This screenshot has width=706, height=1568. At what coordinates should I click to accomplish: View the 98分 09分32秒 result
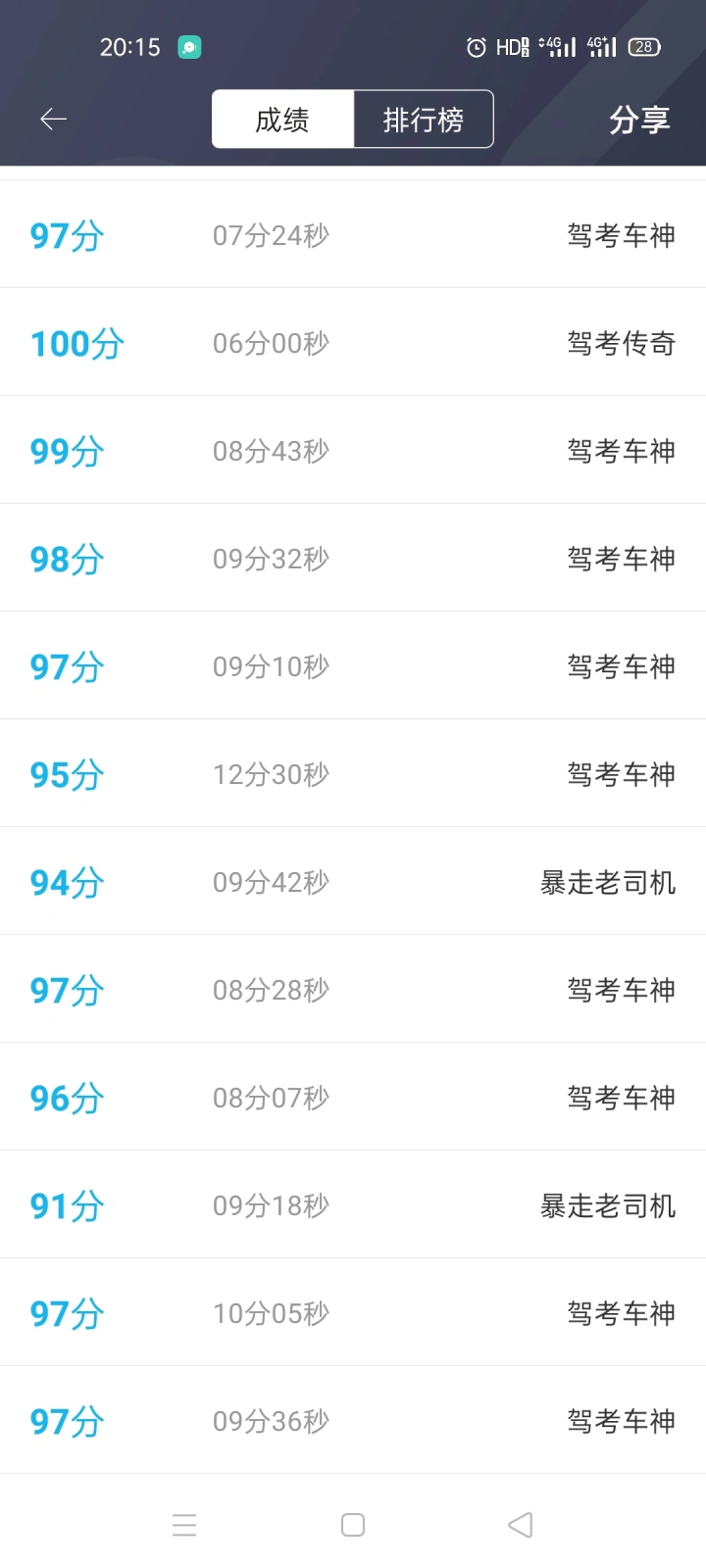click(x=353, y=559)
